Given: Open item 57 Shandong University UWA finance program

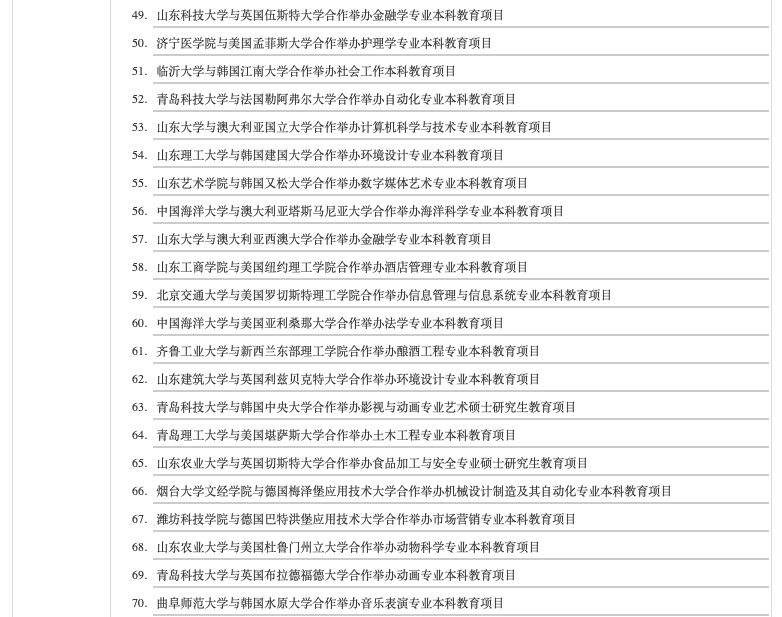Looking at the screenshot, I should click(324, 239).
